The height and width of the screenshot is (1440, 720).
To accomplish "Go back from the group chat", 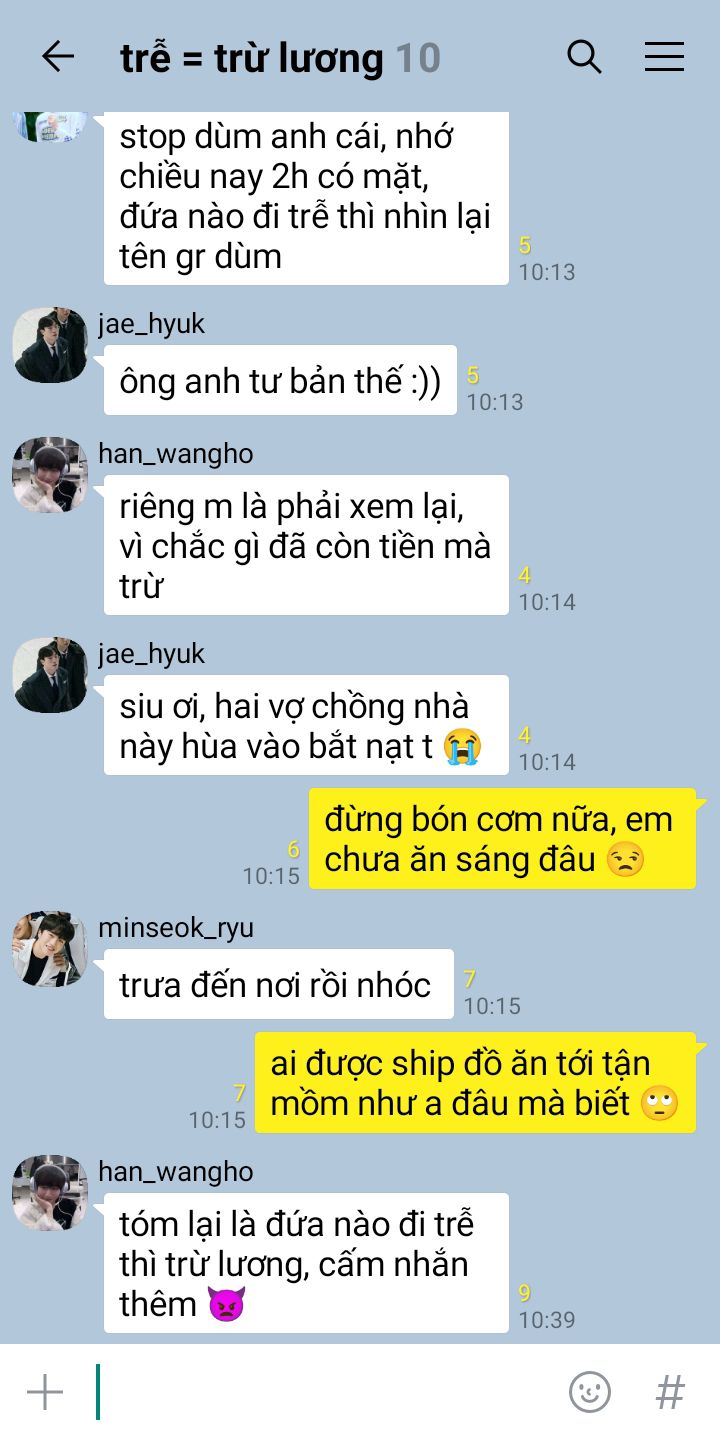I will (x=58, y=57).
